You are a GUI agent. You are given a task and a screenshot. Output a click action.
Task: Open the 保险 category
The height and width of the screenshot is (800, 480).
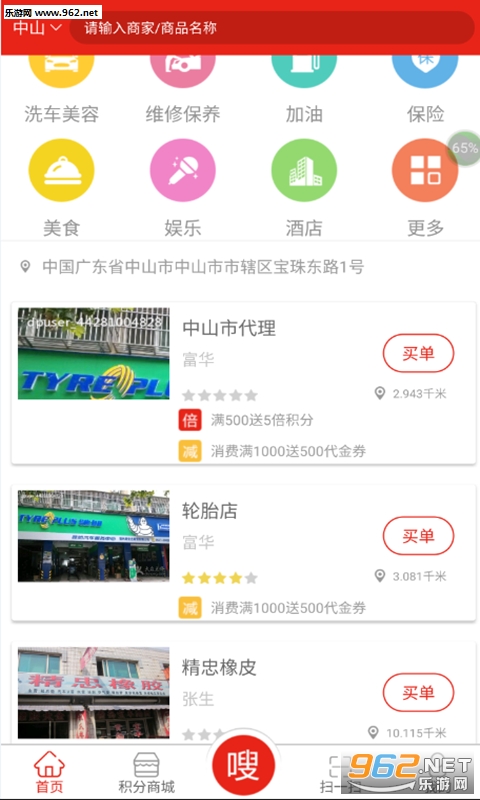(x=425, y=90)
